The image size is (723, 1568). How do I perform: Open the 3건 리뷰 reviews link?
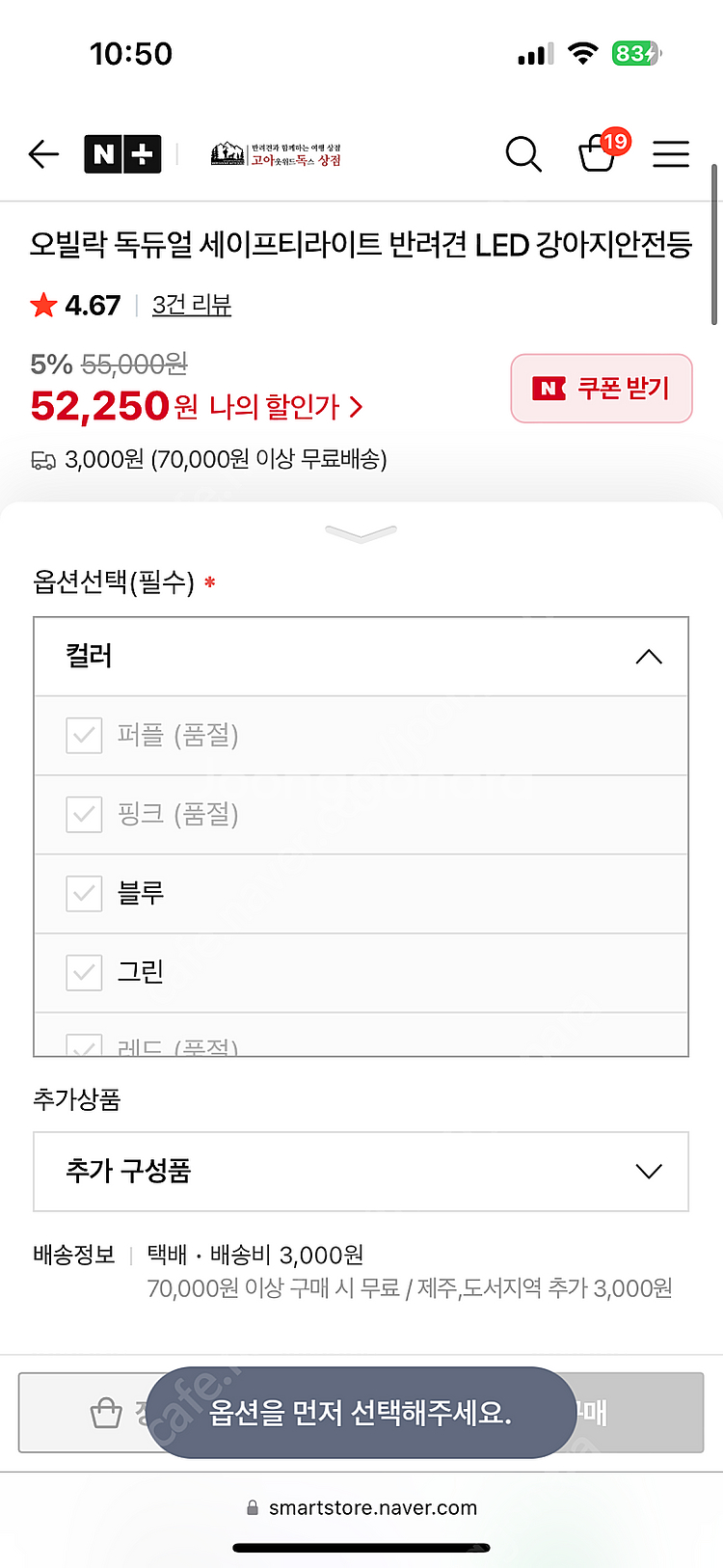pyautogui.click(x=192, y=306)
